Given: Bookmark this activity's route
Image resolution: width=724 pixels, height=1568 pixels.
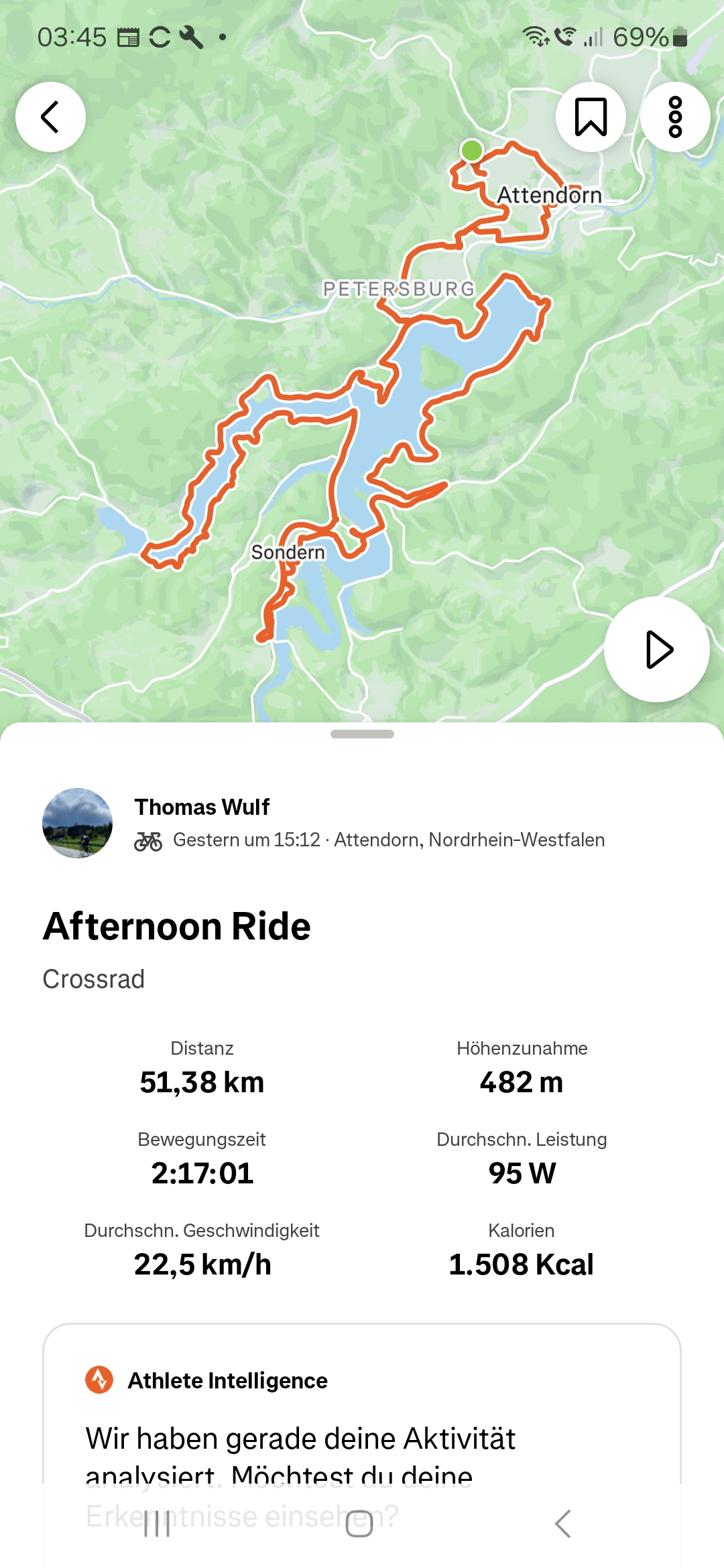Looking at the screenshot, I should pyautogui.click(x=591, y=117).
